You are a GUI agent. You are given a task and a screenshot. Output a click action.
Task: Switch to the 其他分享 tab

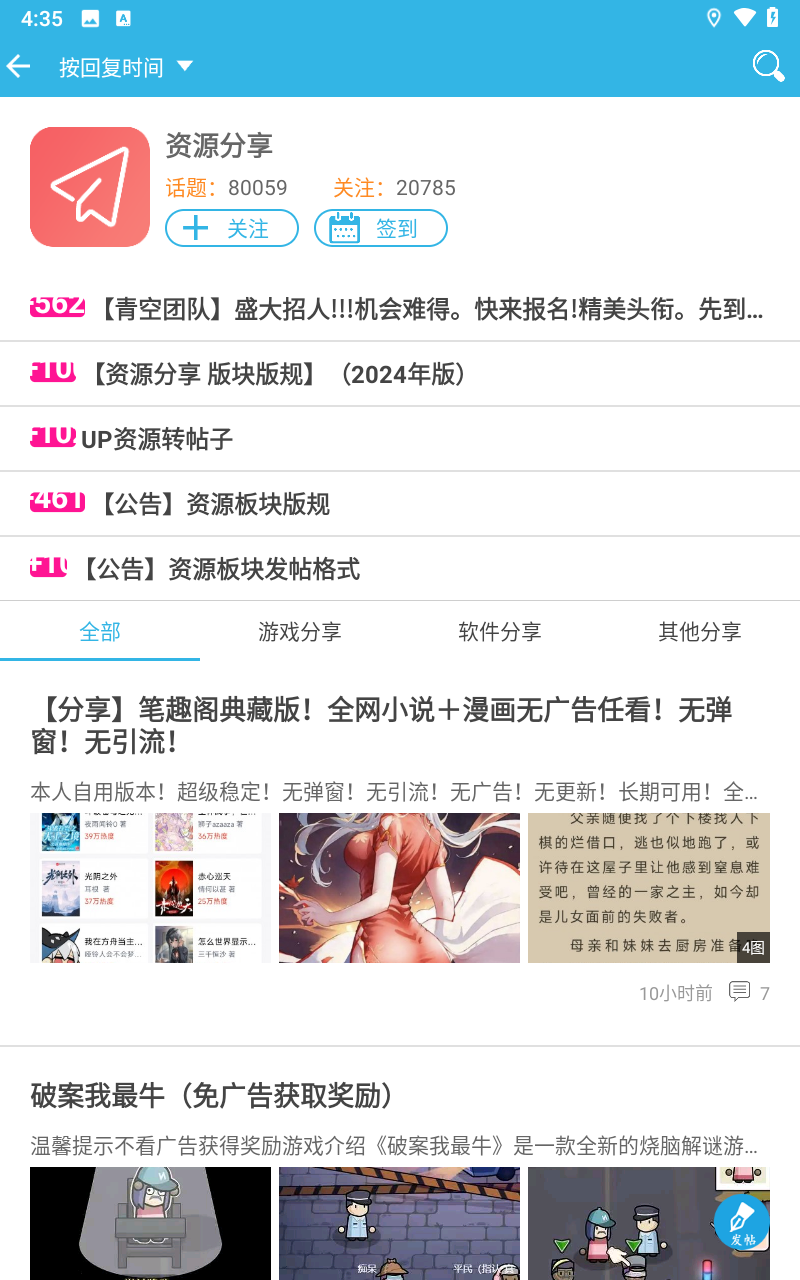pos(700,631)
